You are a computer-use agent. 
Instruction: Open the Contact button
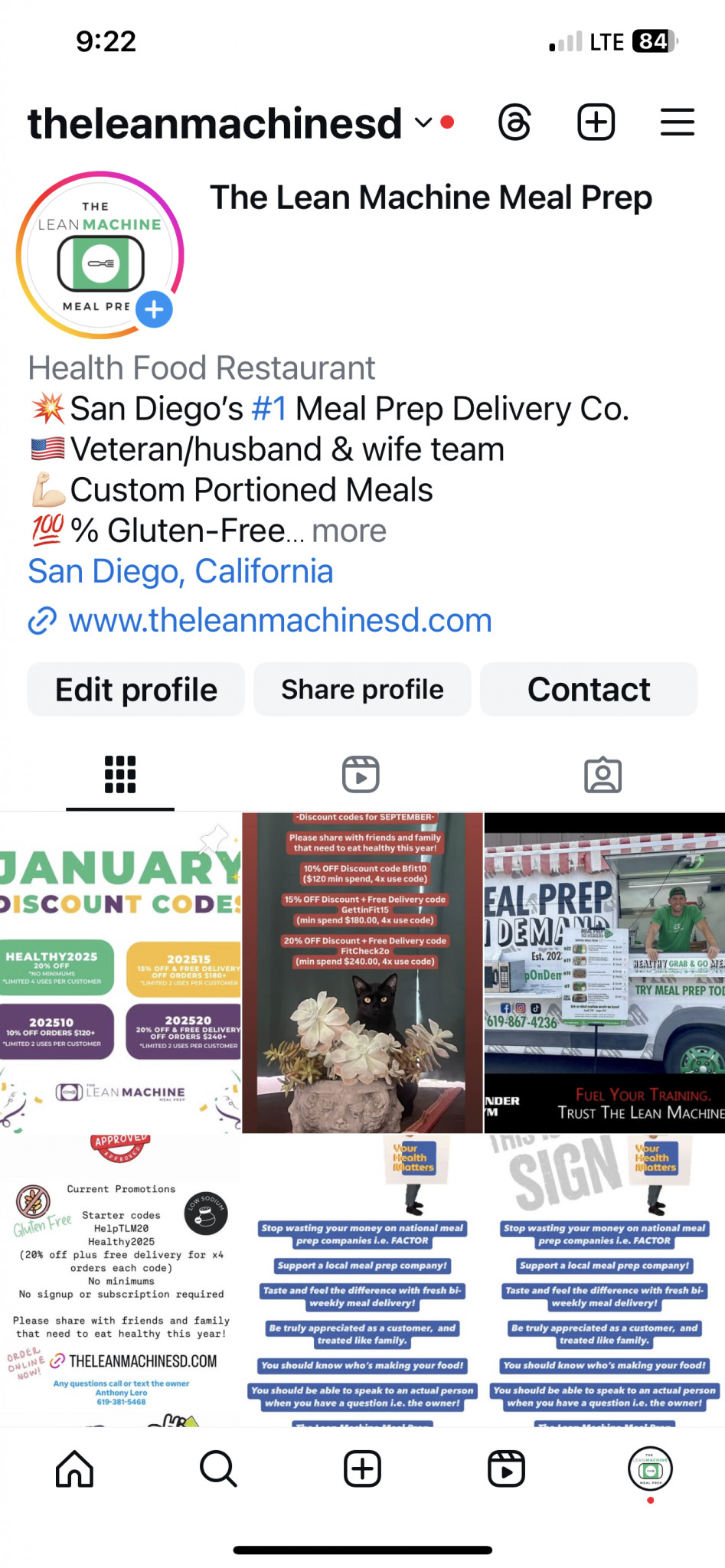click(589, 690)
